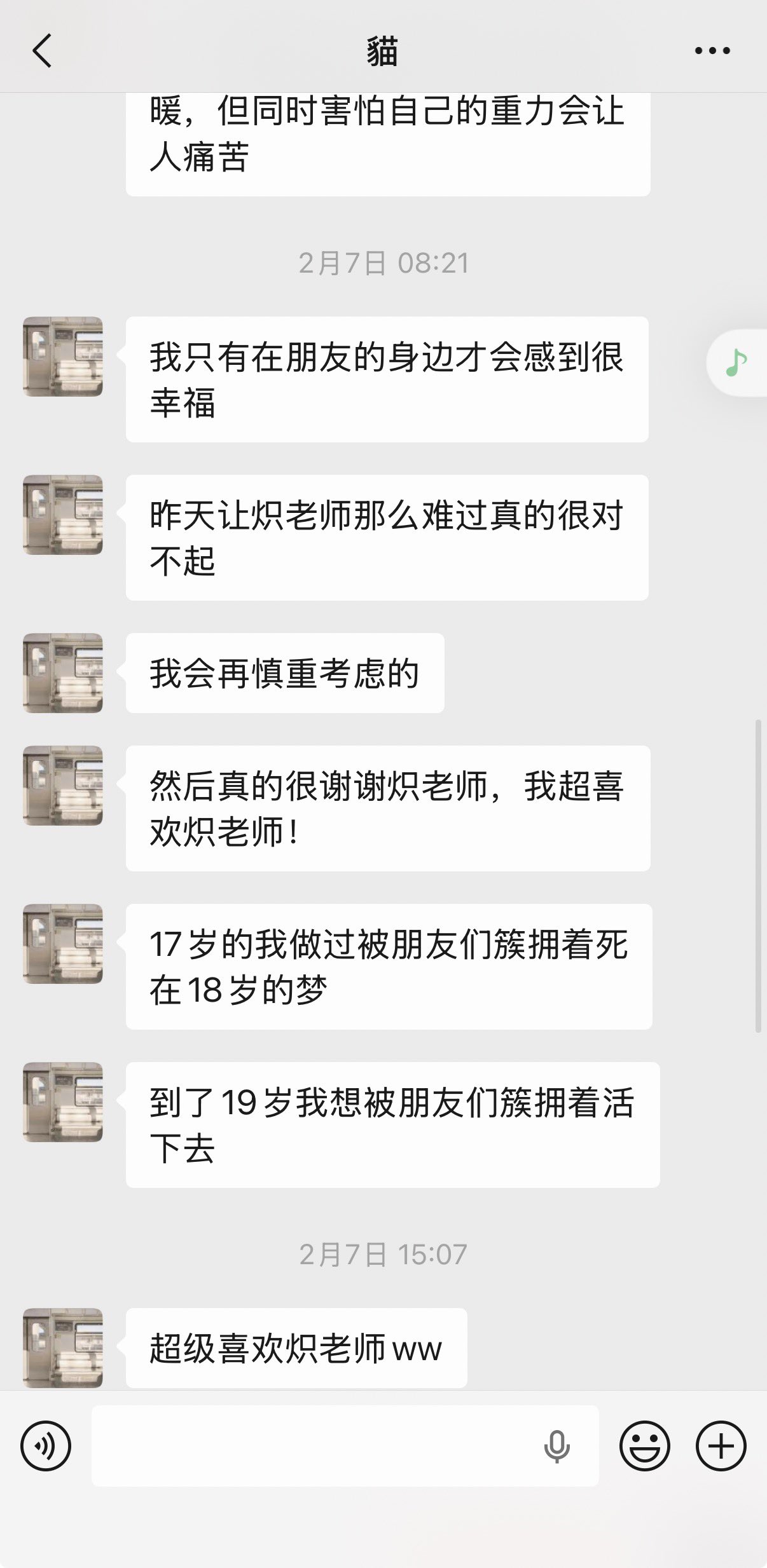Viewport: 767px width, 1568px height.
Task: Tap the microphone dictation icon
Action: click(556, 1446)
